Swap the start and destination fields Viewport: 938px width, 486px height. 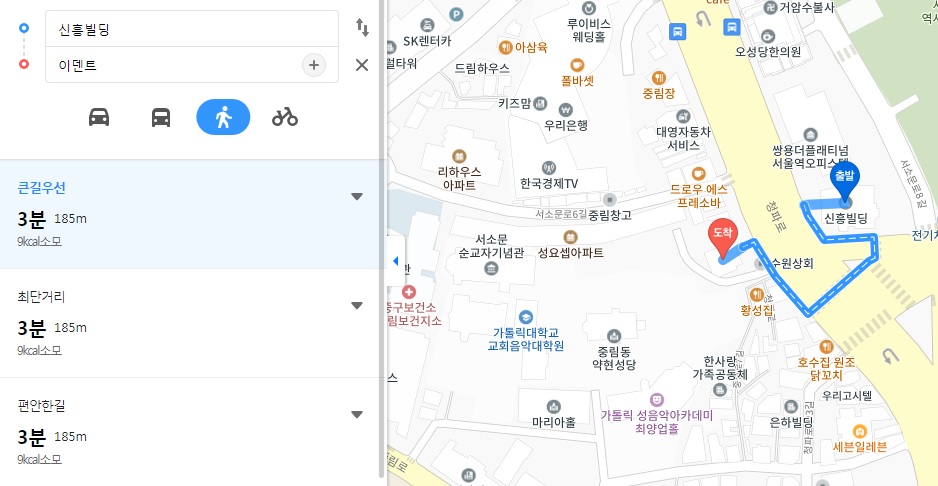click(362, 28)
